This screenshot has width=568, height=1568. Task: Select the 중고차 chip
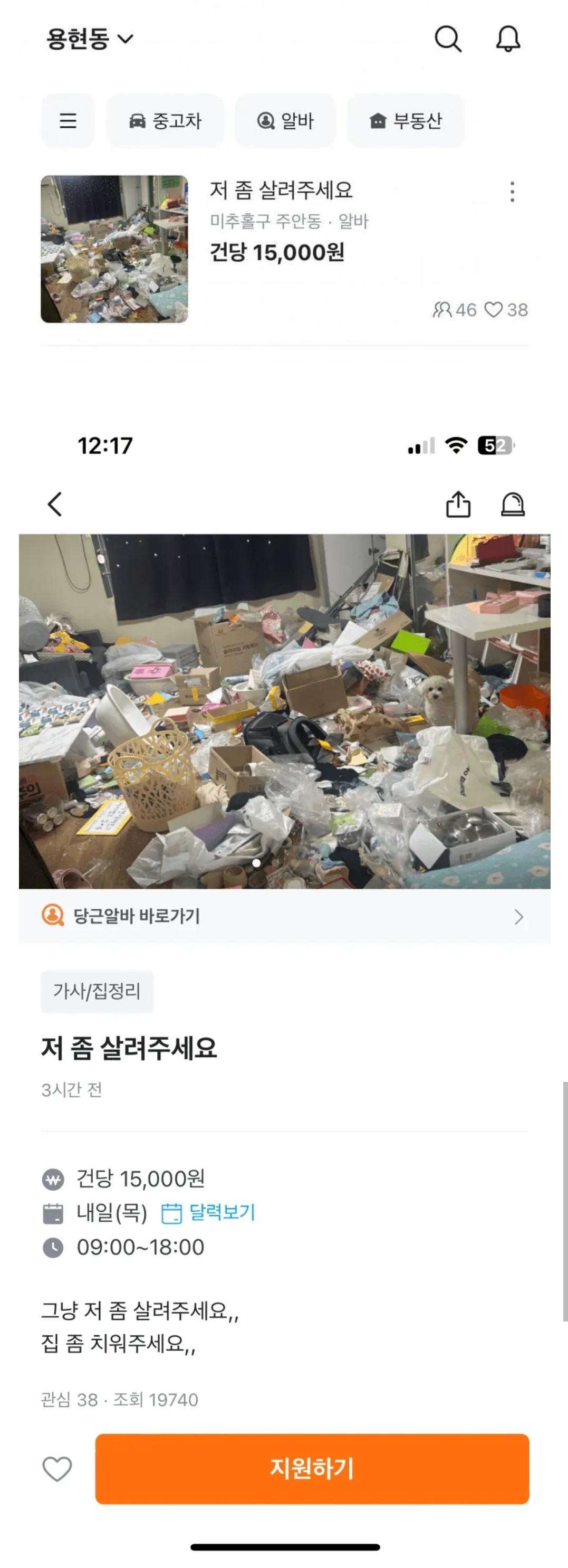tap(165, 120)
